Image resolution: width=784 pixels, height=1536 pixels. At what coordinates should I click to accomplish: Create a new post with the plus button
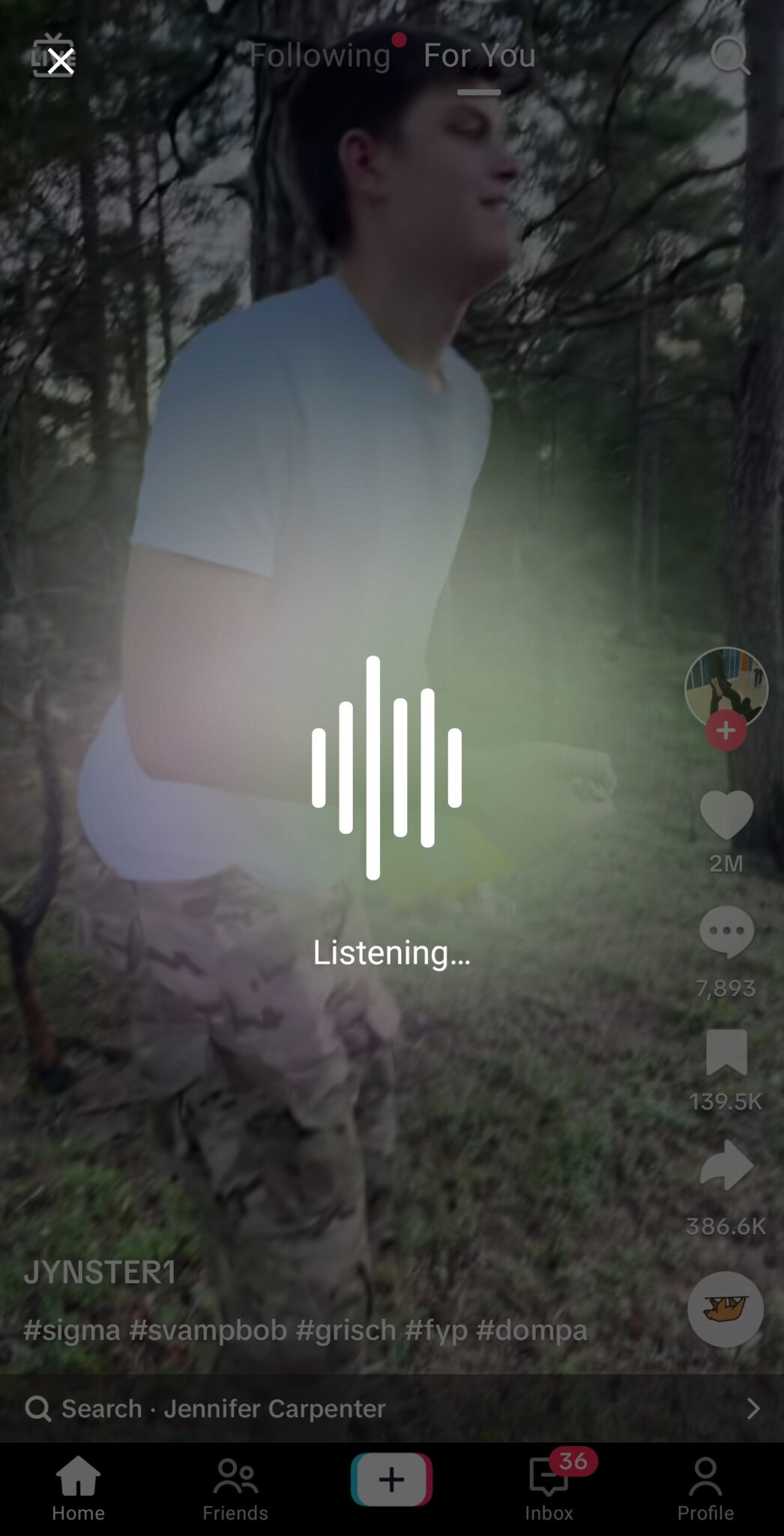point(391,1479)
